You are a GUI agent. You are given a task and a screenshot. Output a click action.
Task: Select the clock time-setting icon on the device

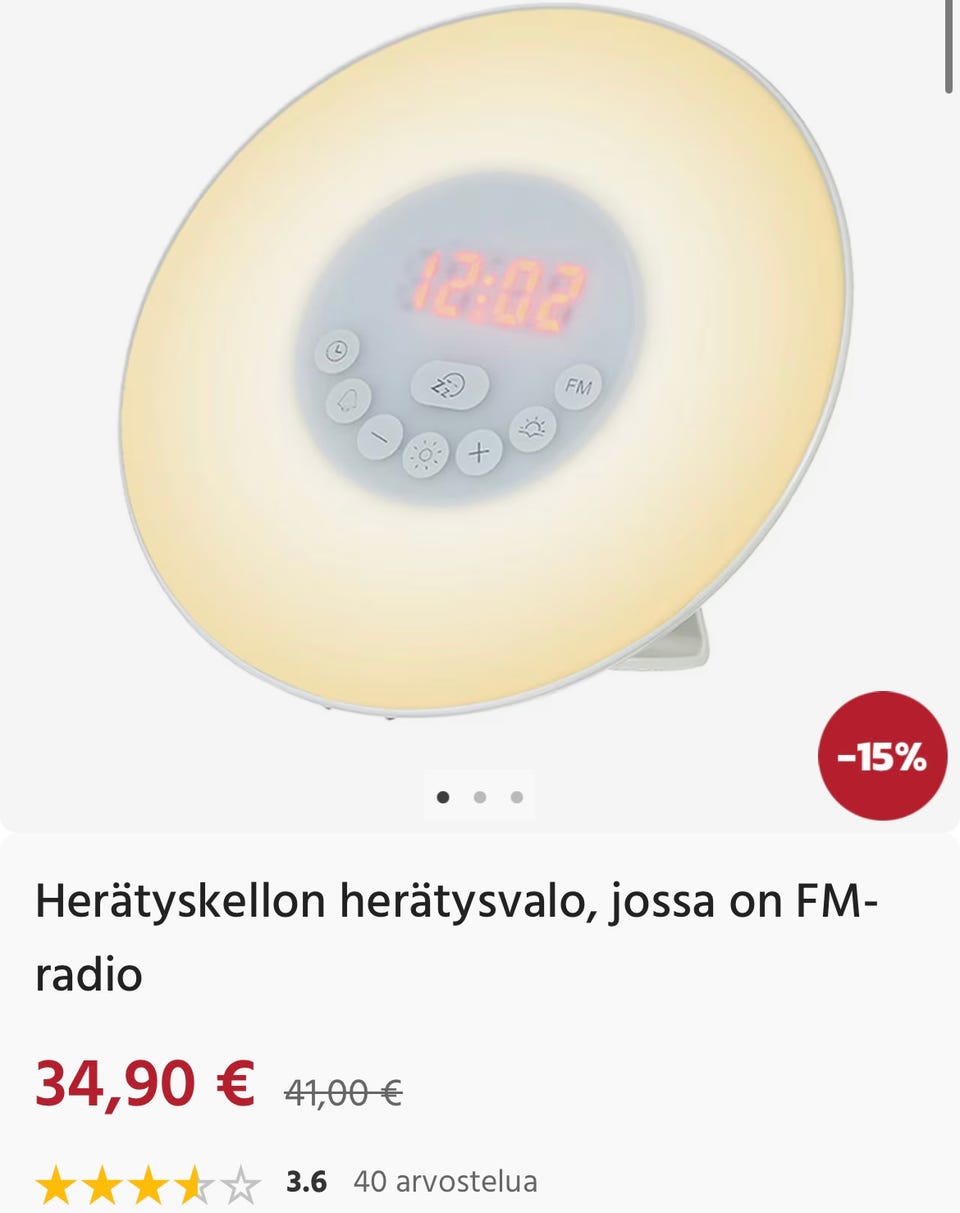point(338,350)
